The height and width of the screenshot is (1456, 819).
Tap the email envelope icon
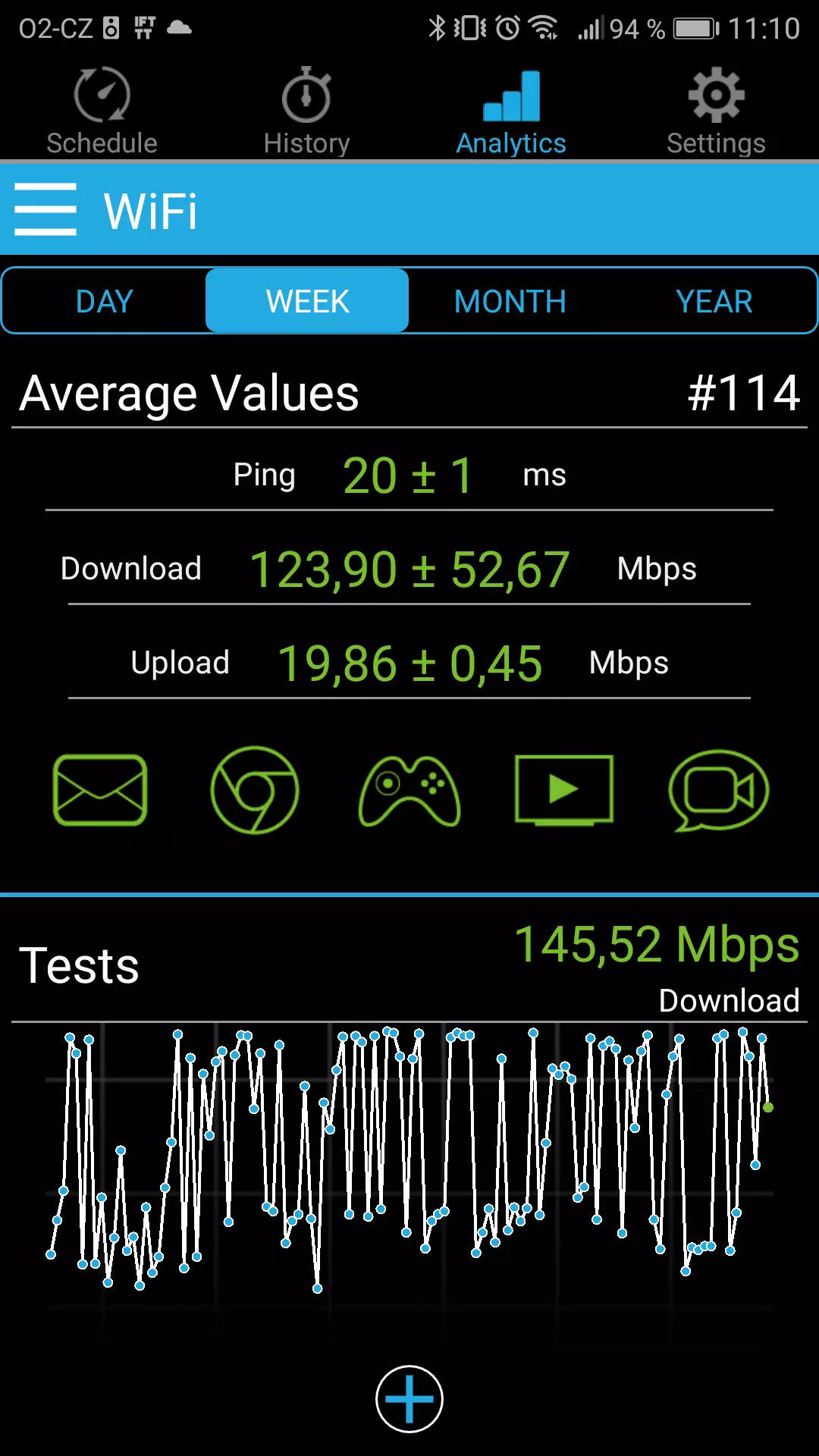click(100, 790)
